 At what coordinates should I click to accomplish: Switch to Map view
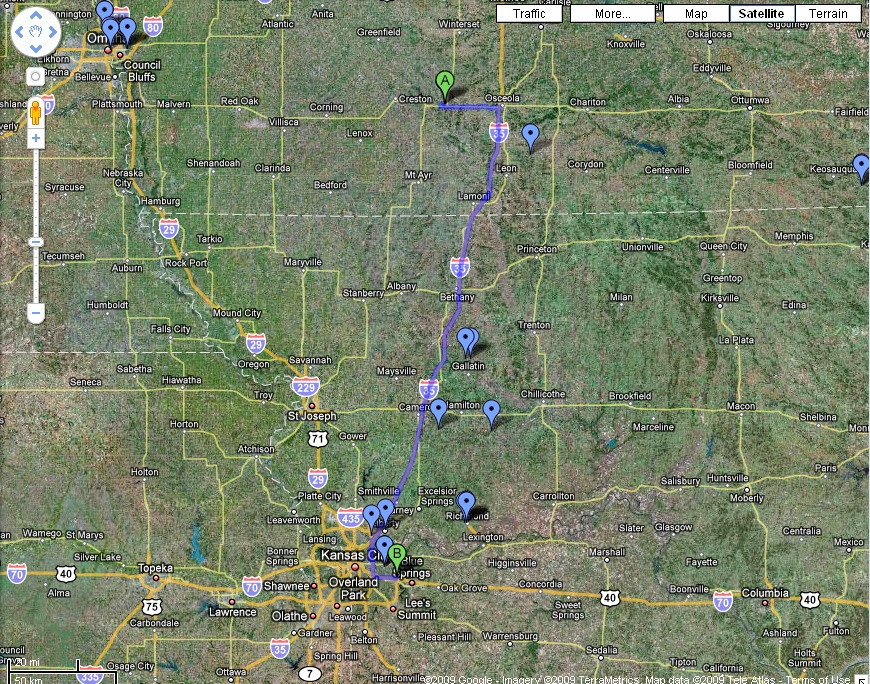[x=696, y=14]
